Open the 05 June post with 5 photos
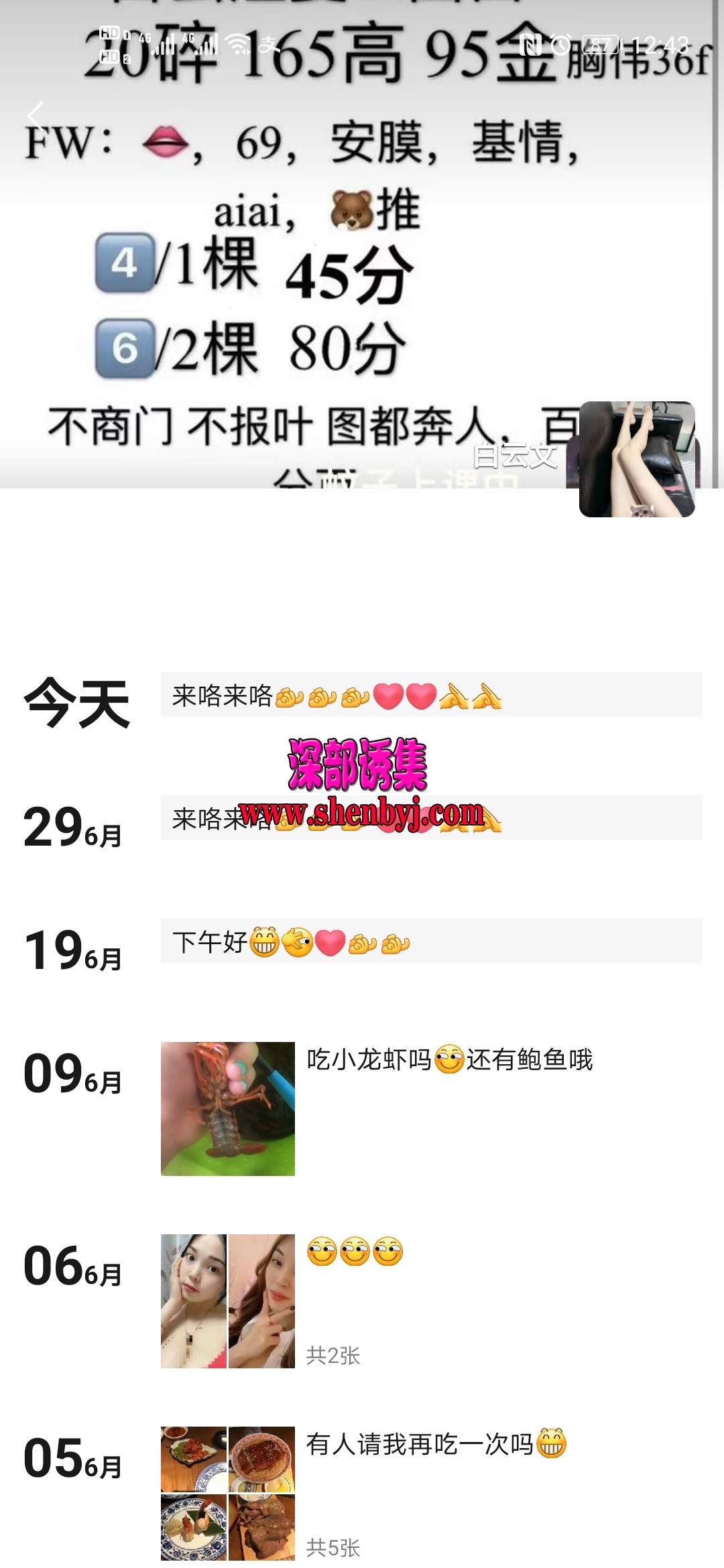Viewport: 724px width, 1568px height. click(228, 1493)
